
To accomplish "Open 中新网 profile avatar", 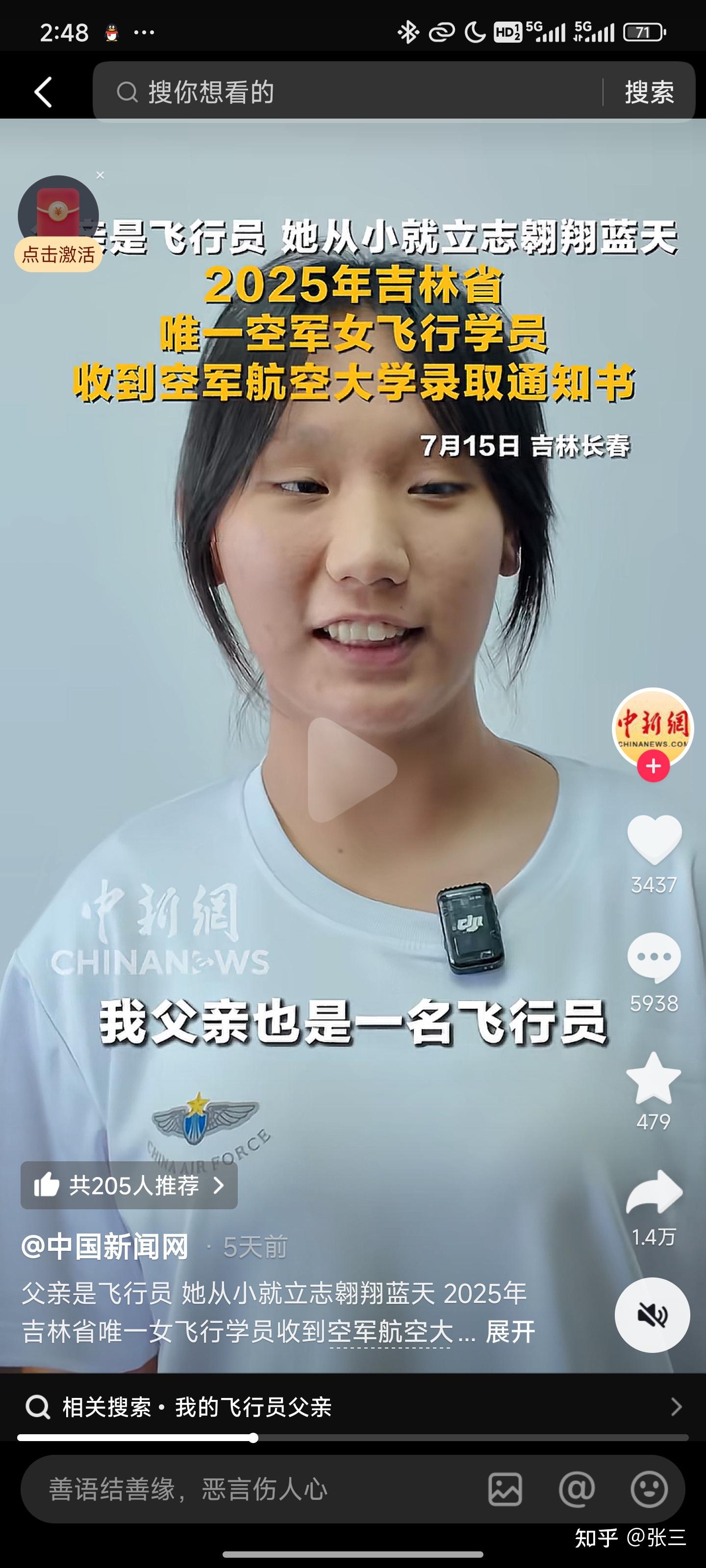I will click(x=653, y=727).
